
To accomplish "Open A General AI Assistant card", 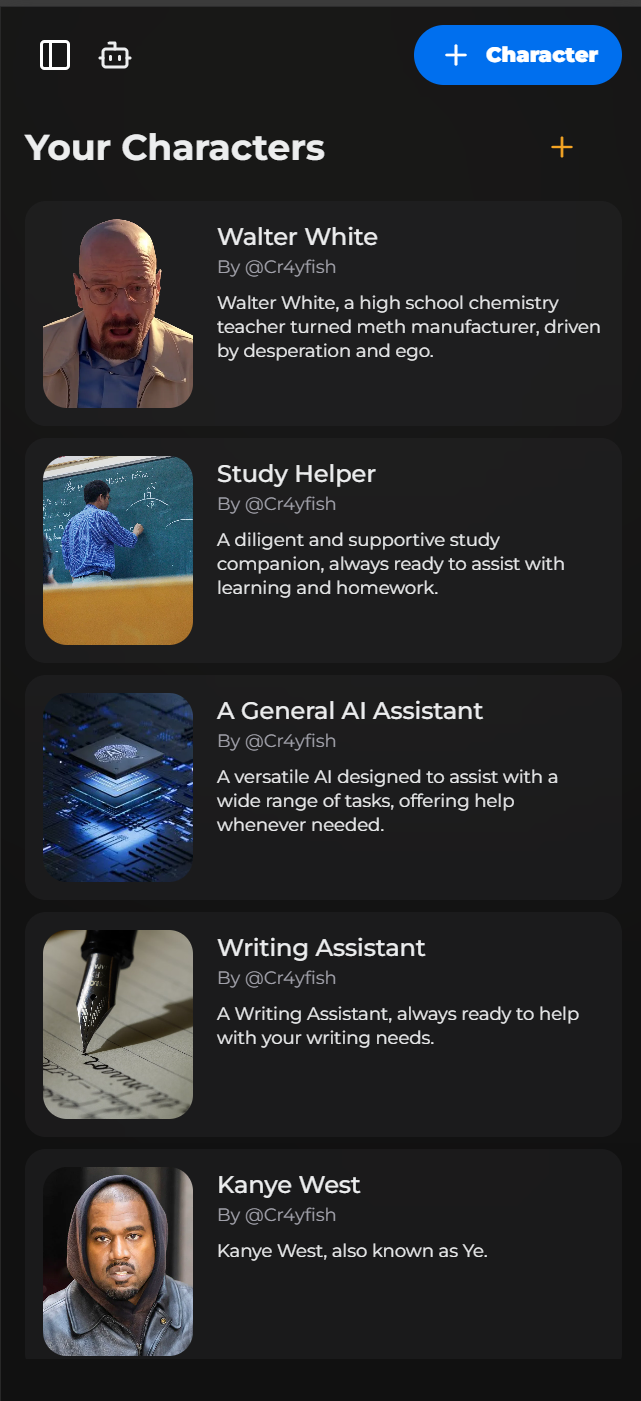I will pos(323,787).
